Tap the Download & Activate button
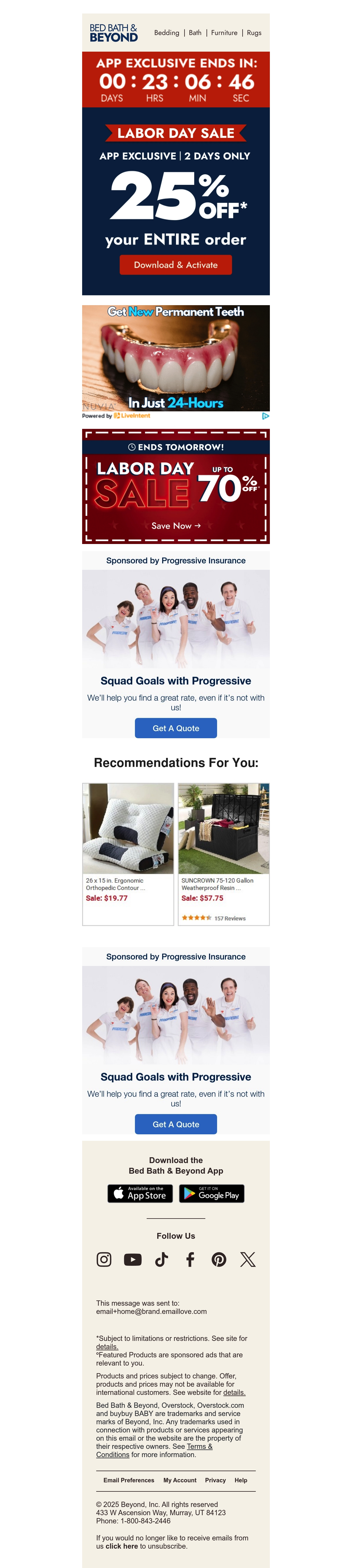This screenshot has height=1568, width=352. coord(175,265)
